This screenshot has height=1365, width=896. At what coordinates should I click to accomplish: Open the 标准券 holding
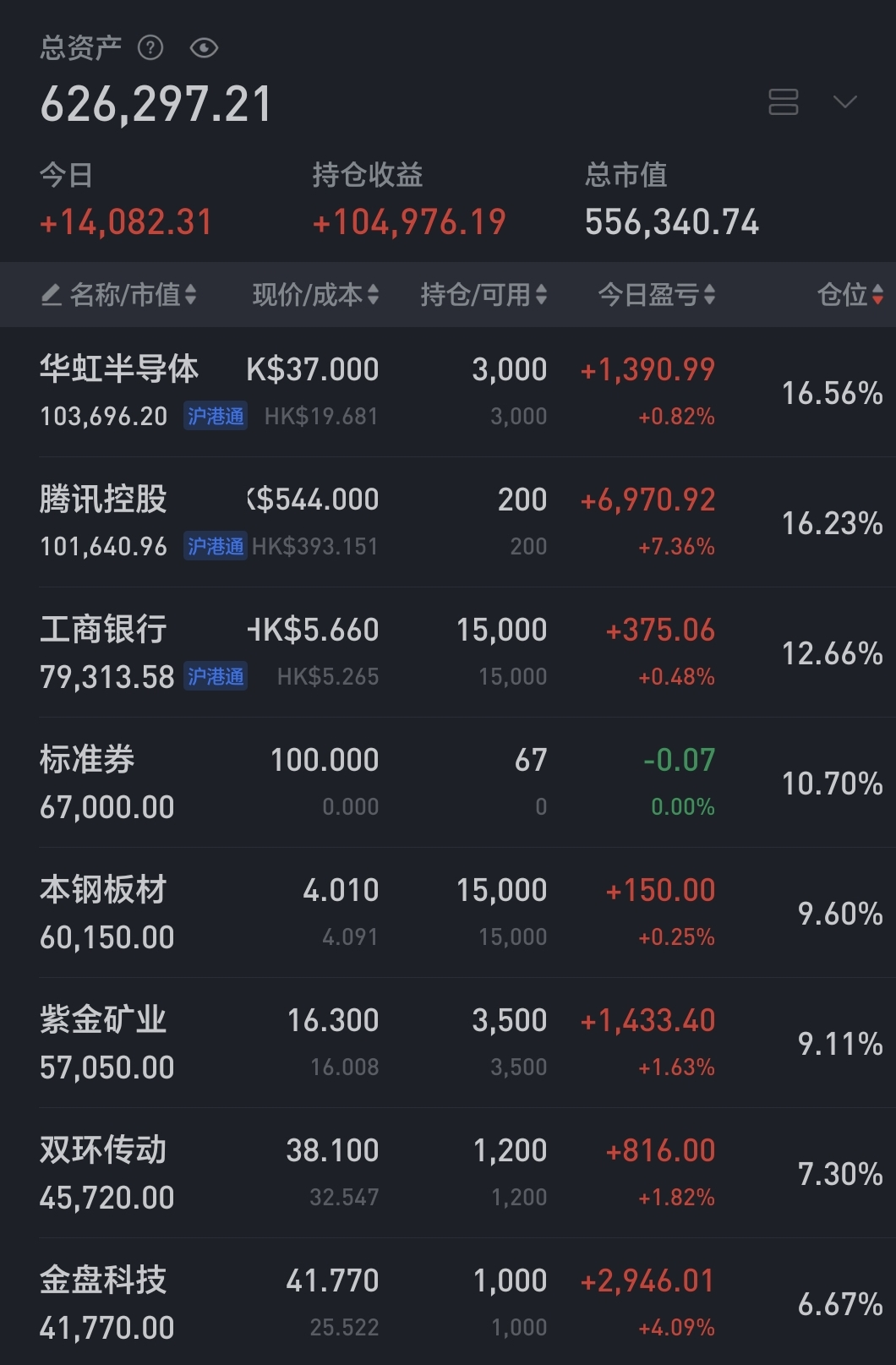click(x=87, y=761)
